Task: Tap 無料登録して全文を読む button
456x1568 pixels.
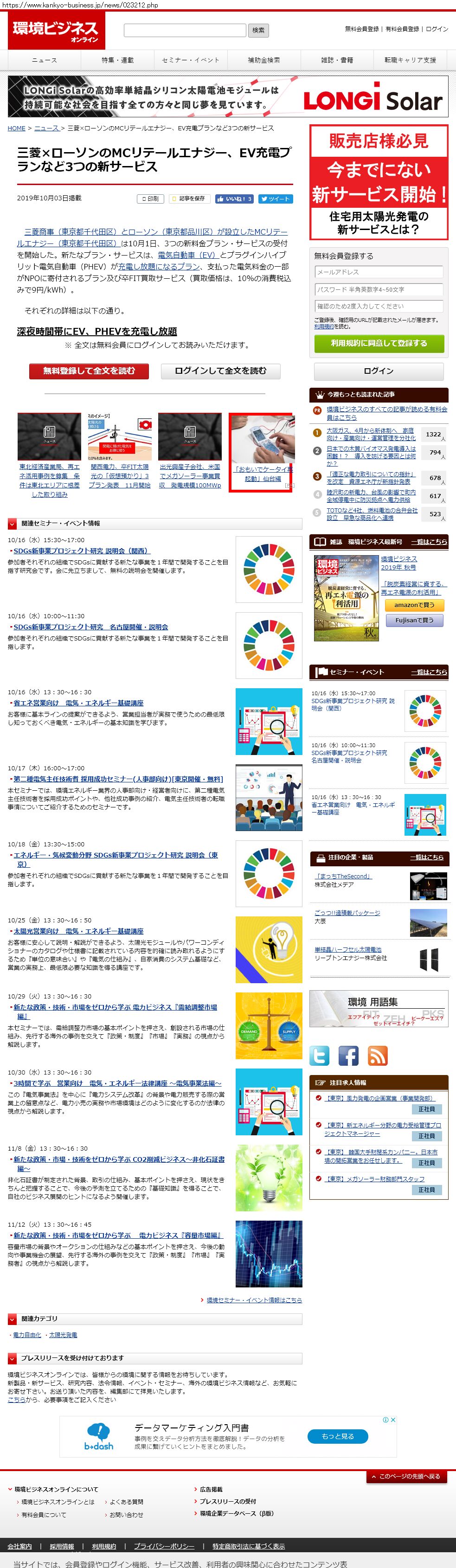Action: tap(89, 371)
